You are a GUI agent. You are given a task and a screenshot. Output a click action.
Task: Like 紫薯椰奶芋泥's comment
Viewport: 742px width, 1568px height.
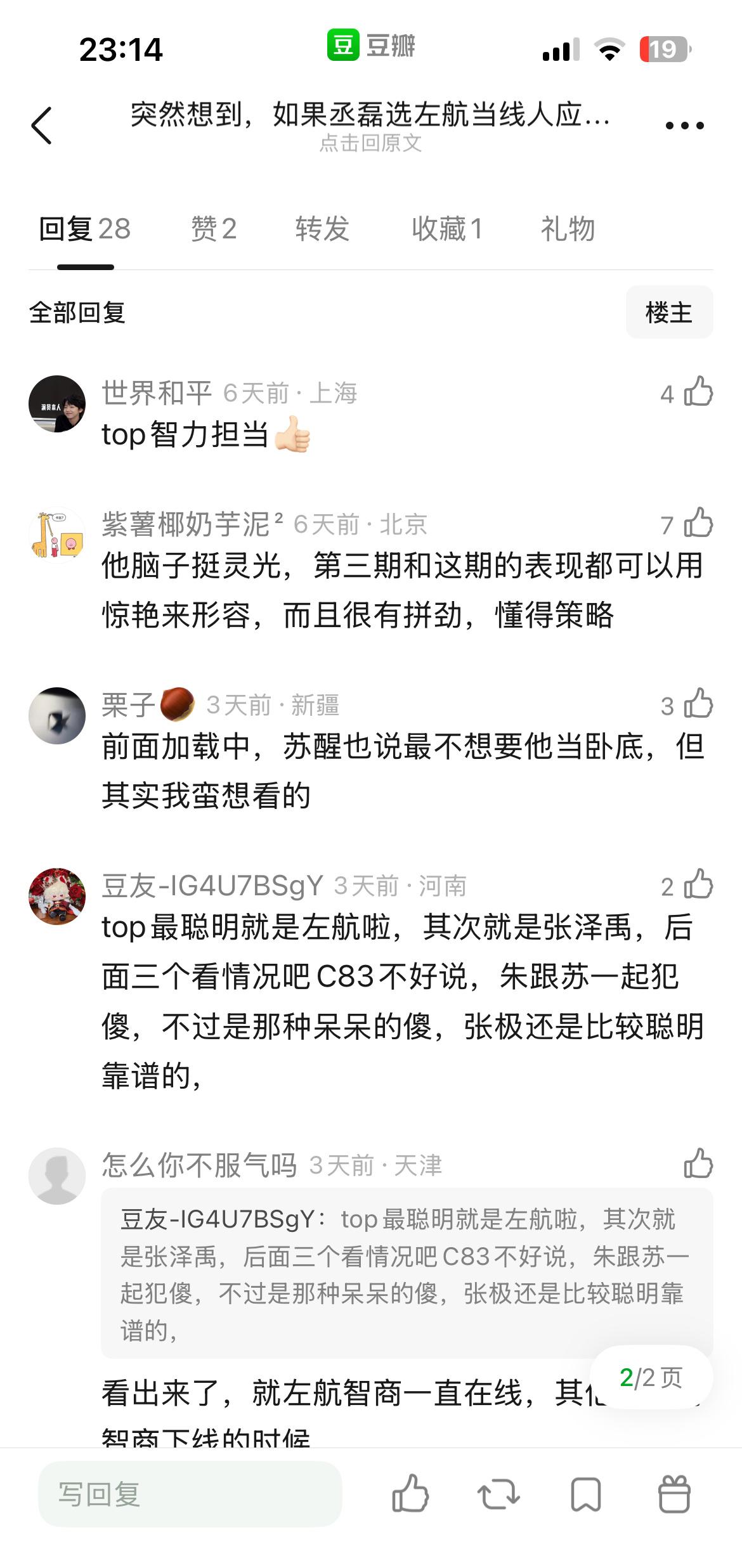[698, 524]
